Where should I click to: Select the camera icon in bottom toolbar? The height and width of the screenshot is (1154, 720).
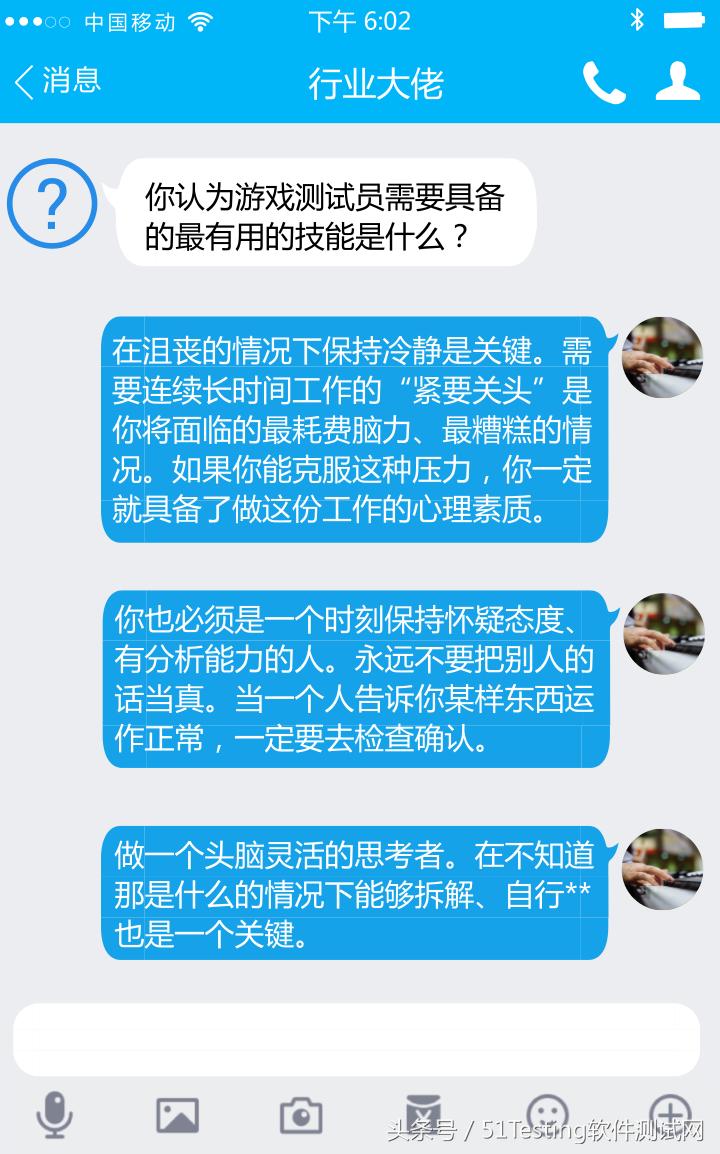(302, 1113)
